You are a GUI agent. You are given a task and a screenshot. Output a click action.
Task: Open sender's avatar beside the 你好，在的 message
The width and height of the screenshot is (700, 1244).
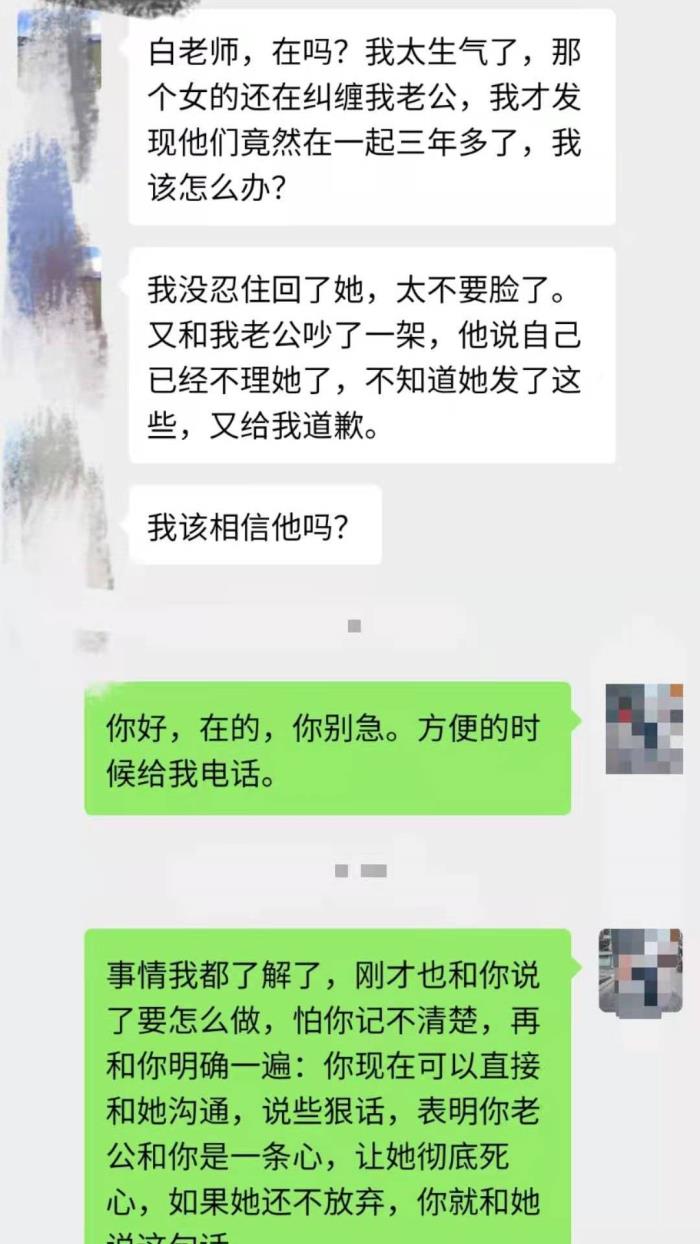[644, 728]
